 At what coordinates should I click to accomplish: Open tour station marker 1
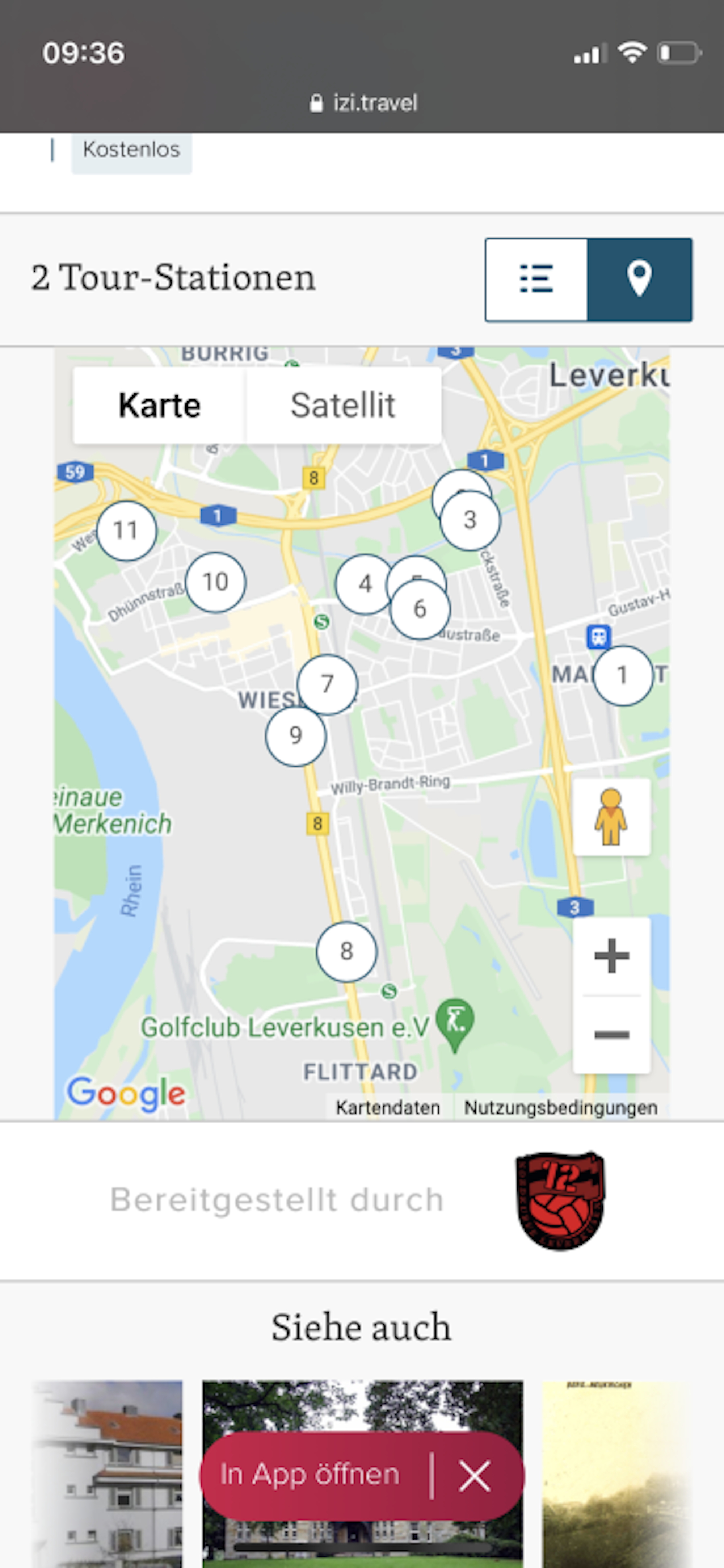pos(622,676)
